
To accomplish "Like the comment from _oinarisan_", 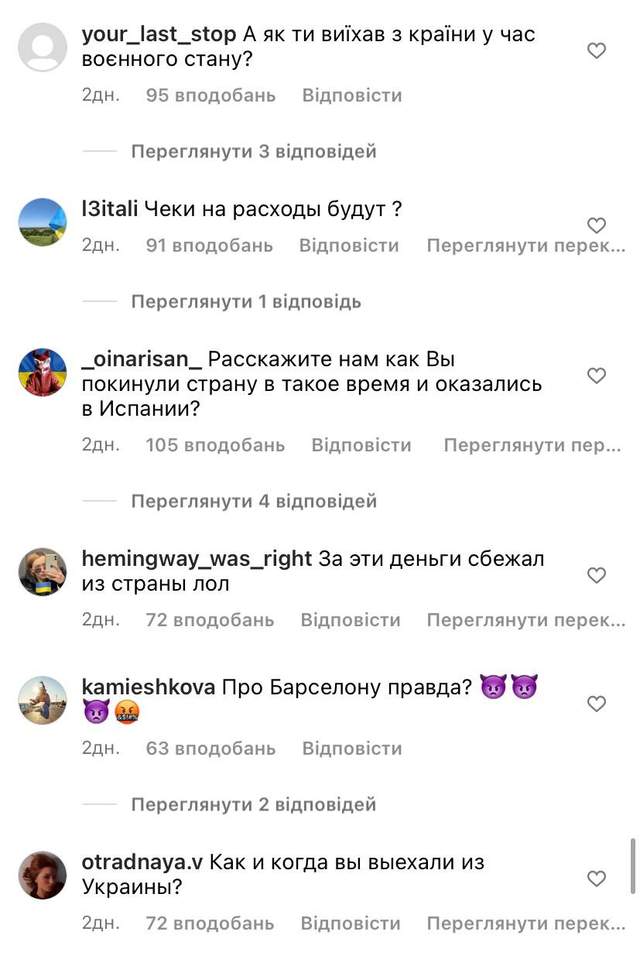I will point(596,376).
